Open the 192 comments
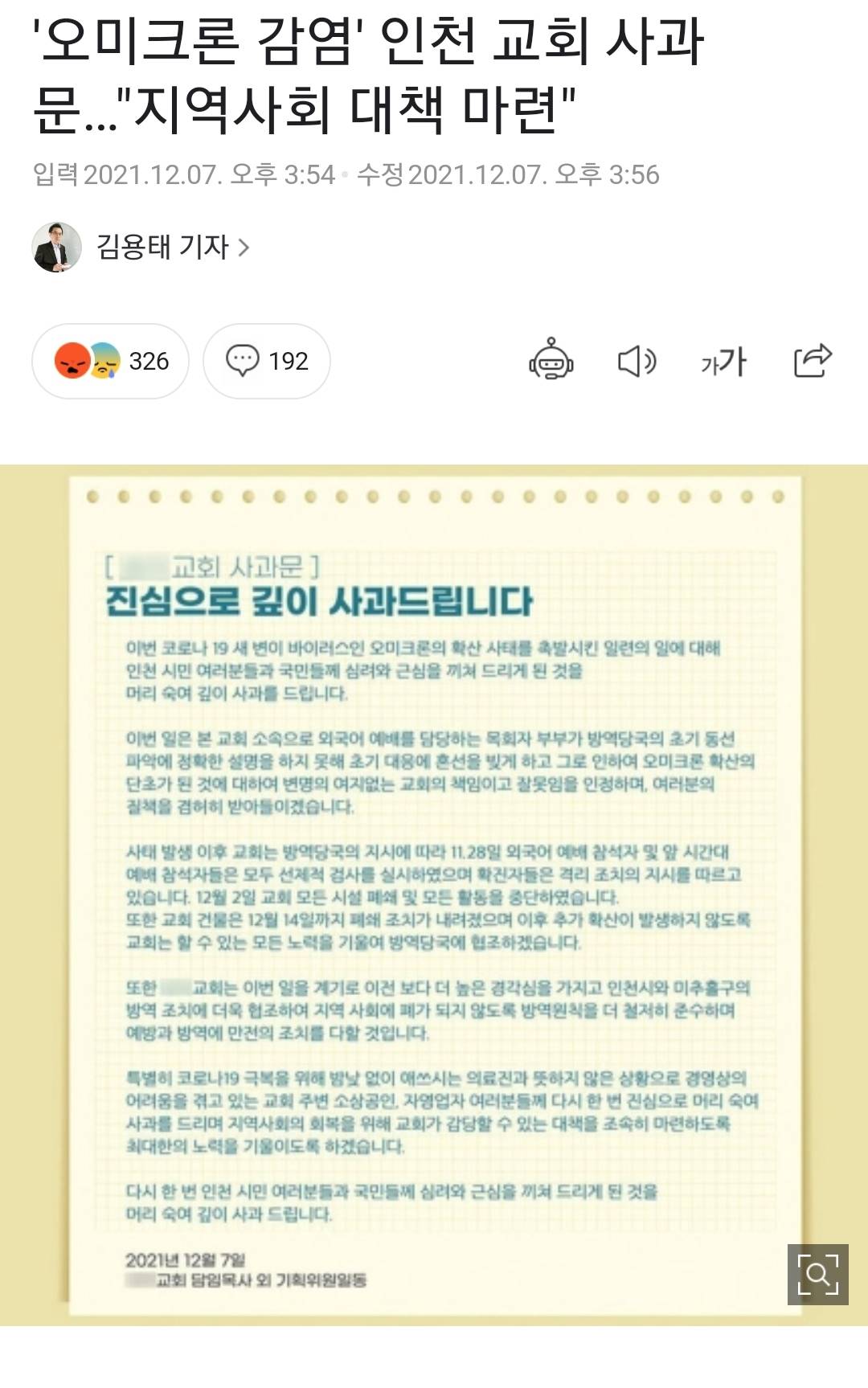 (267, 361)
